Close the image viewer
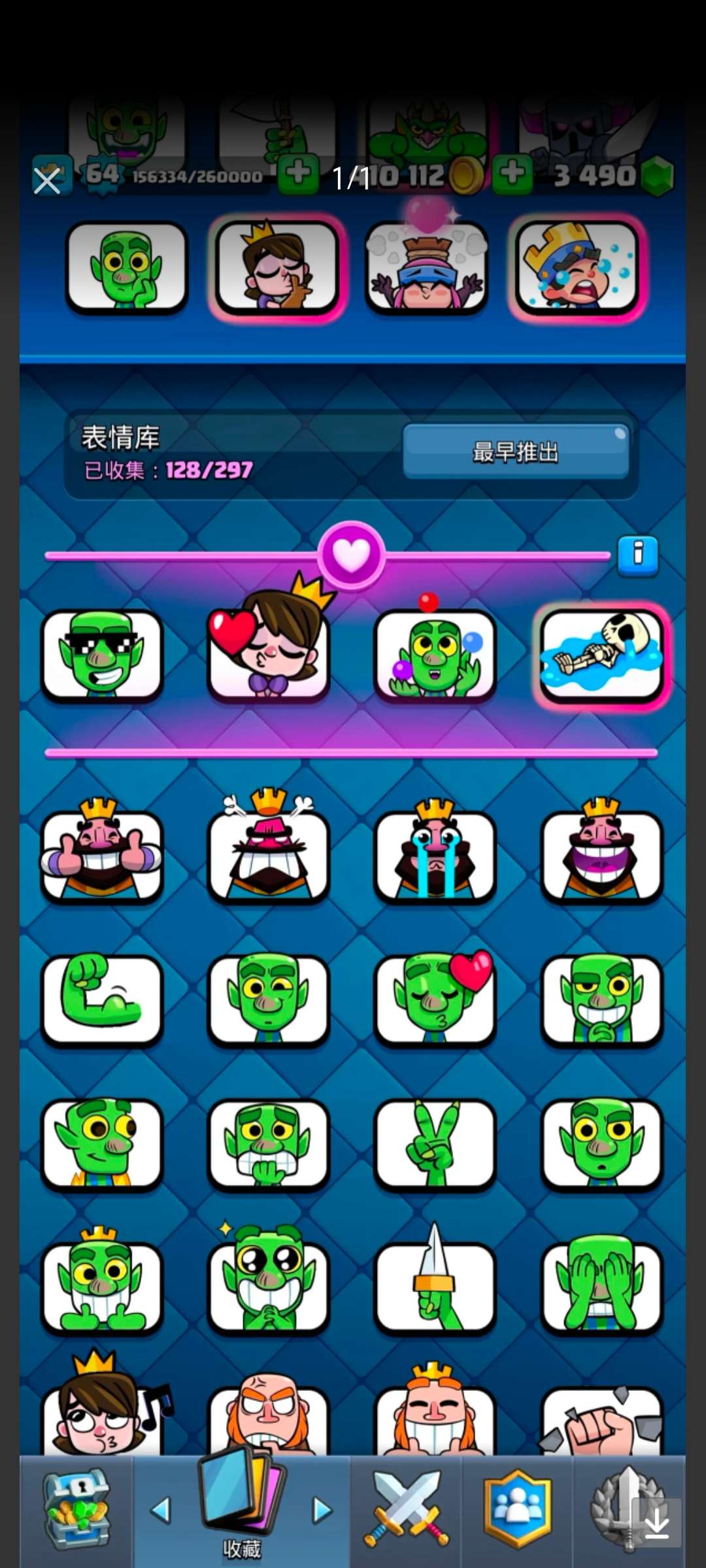The height and width of the screenshot is (1568, 706). click(x=47, y=180)
